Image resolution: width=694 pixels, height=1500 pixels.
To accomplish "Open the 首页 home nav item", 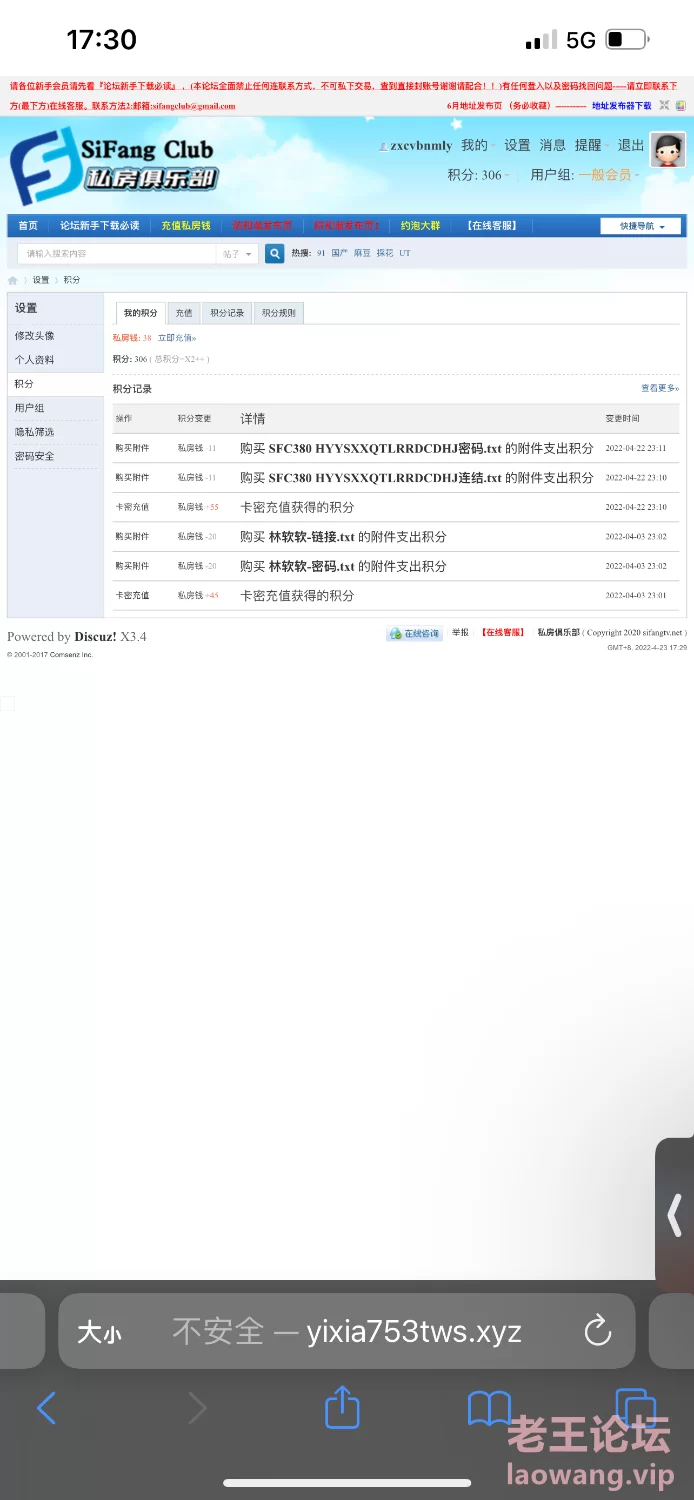I will 28,226.
